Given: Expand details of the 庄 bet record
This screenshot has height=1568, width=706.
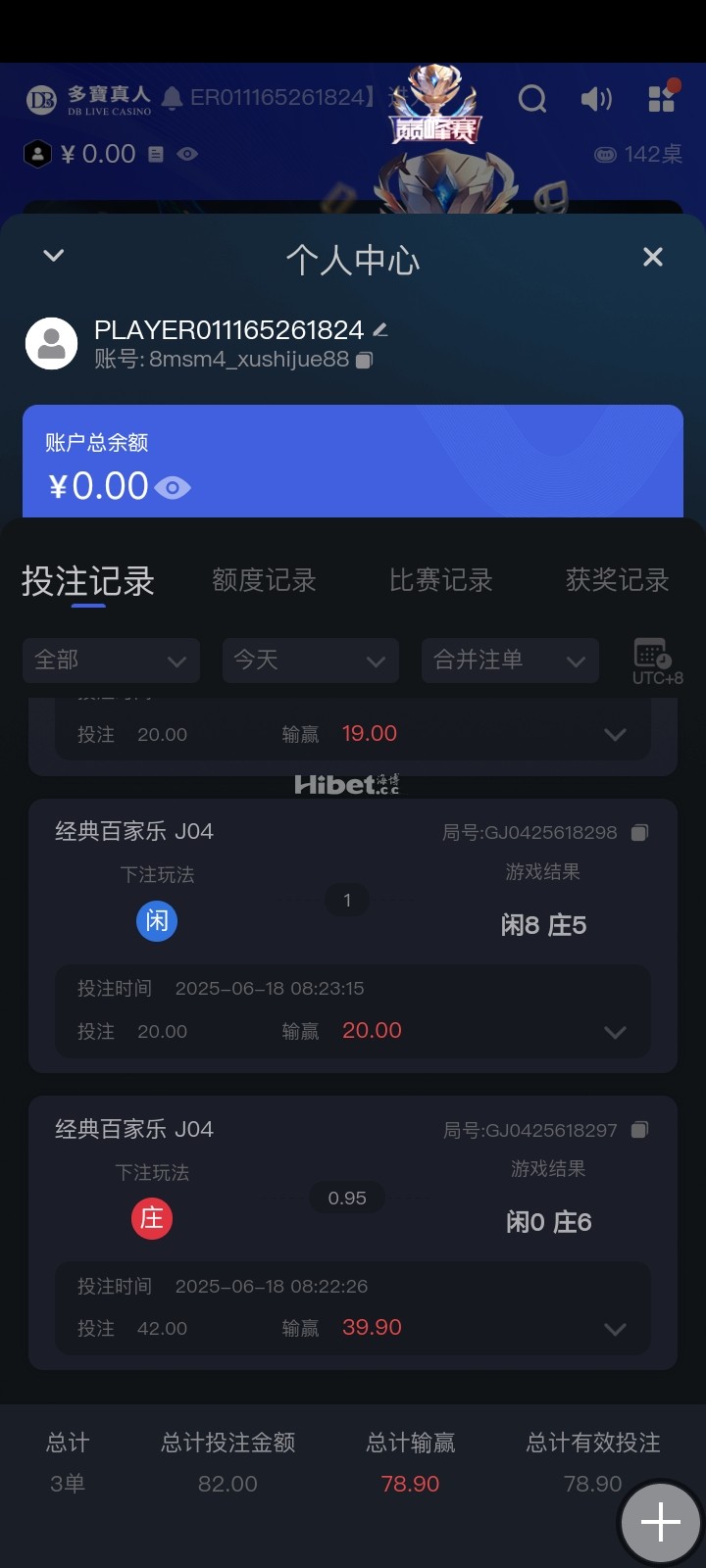Looking at the screenshot, I should pyautogui.click(x=616, y=1330).
